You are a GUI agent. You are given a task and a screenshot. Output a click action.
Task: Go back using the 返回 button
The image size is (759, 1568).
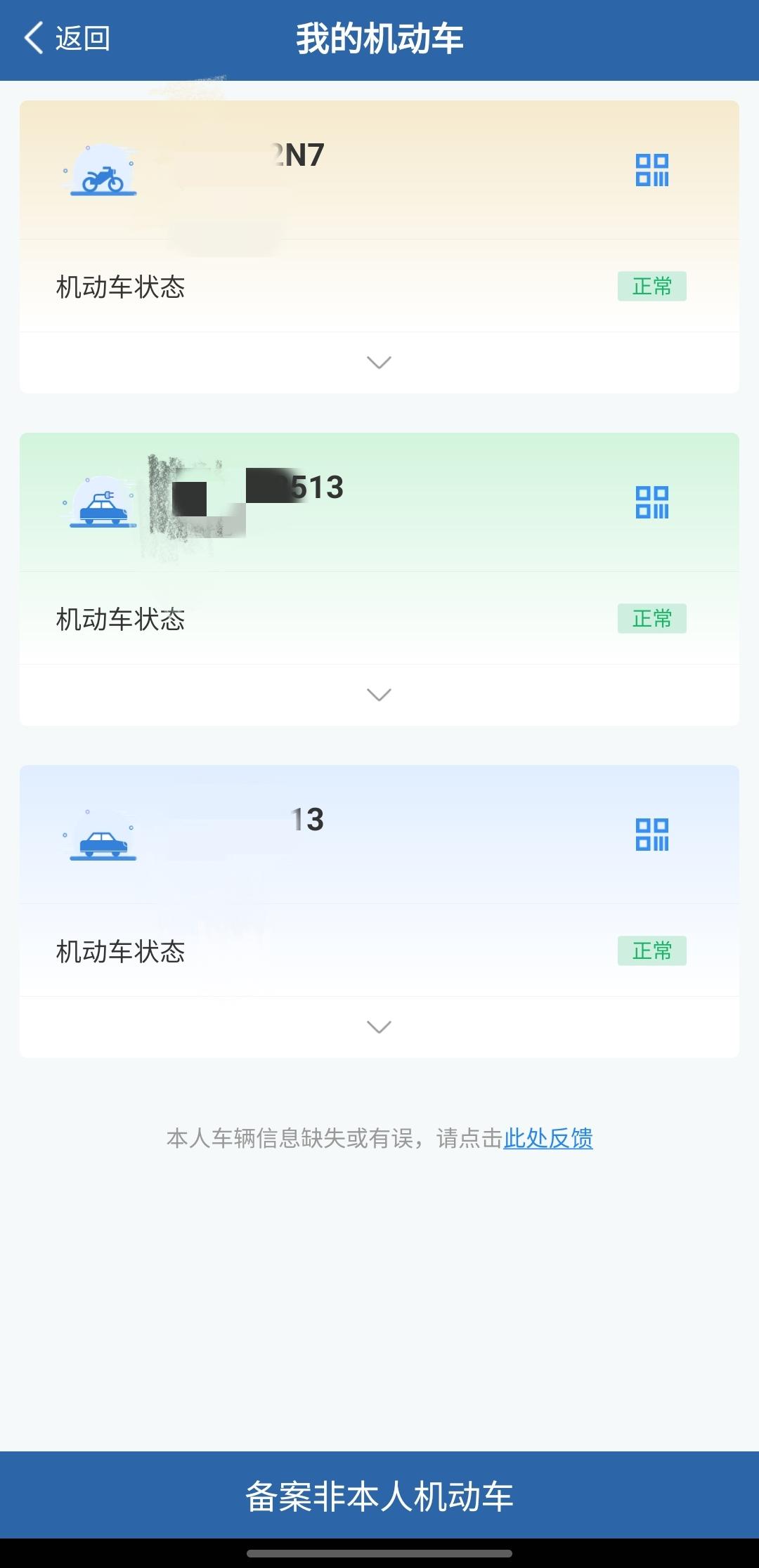tap(67, 38)
